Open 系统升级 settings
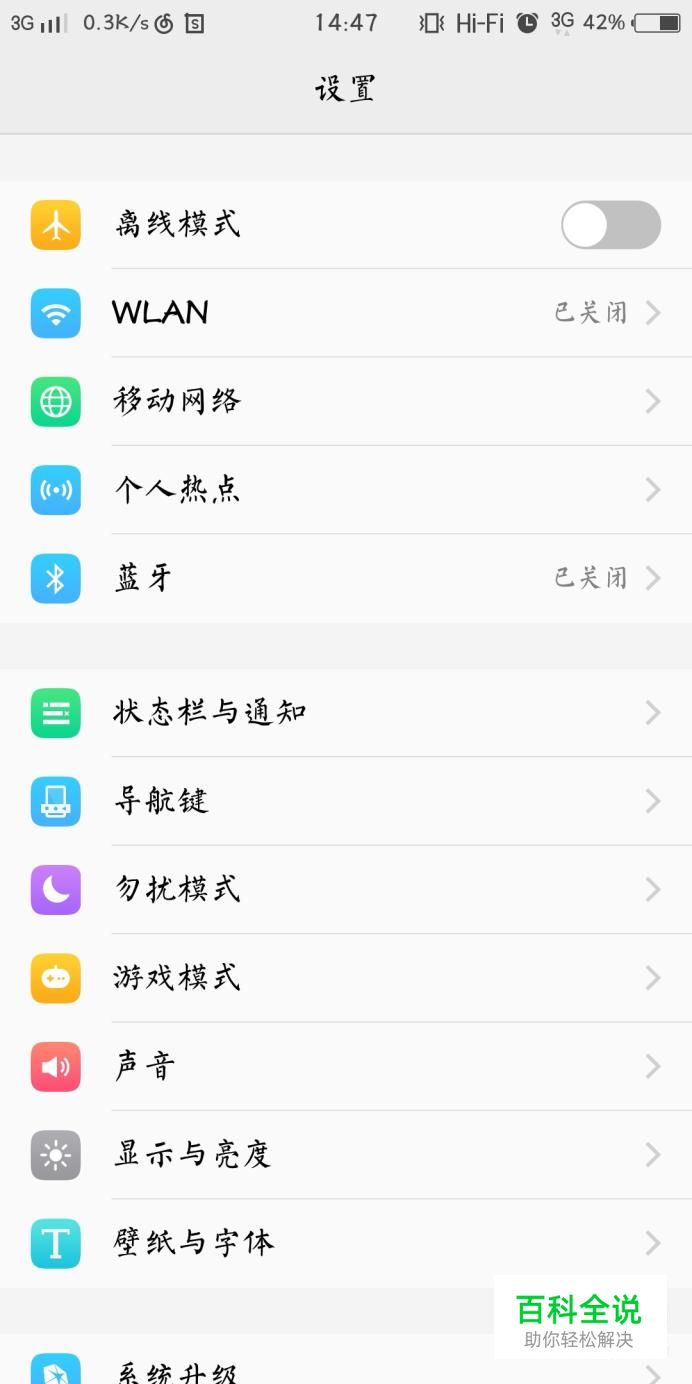692x1384 pixels. [x=250, y=1370]
